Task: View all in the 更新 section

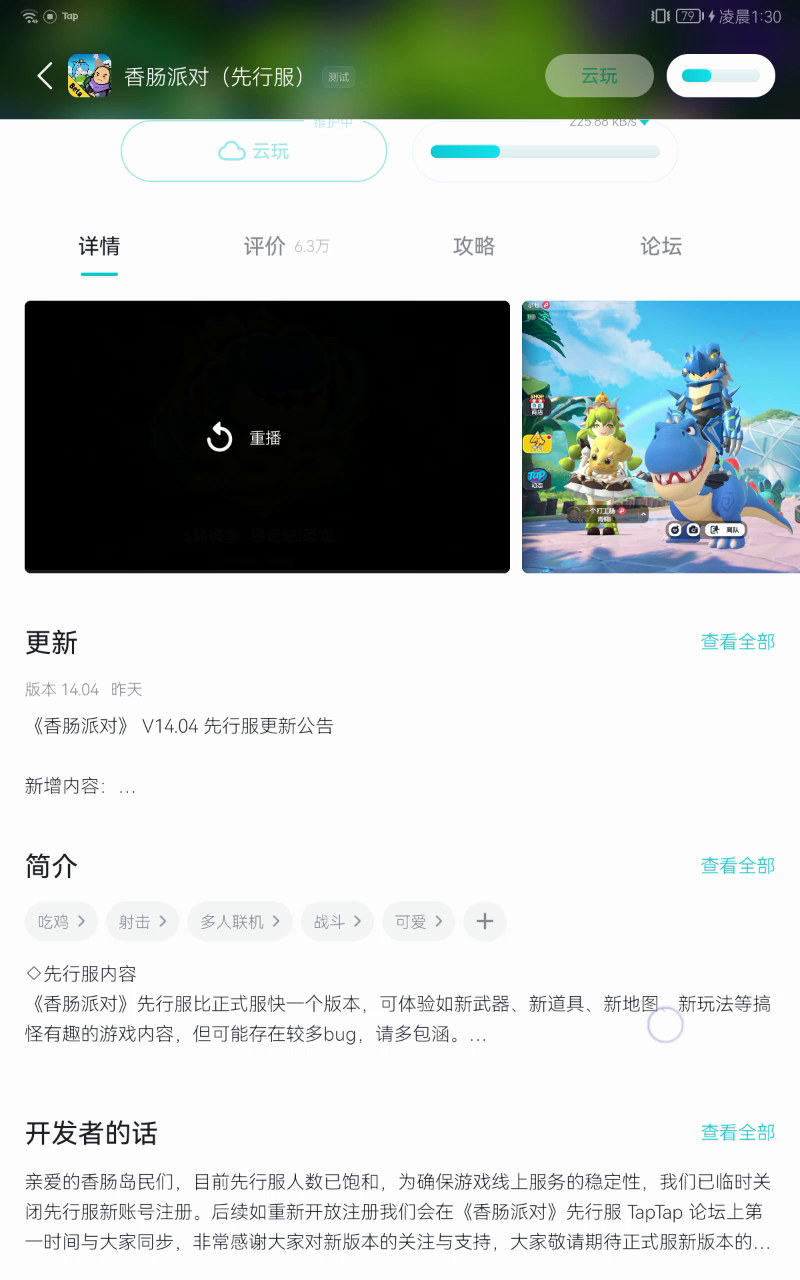Action: [x=737, y=642]
